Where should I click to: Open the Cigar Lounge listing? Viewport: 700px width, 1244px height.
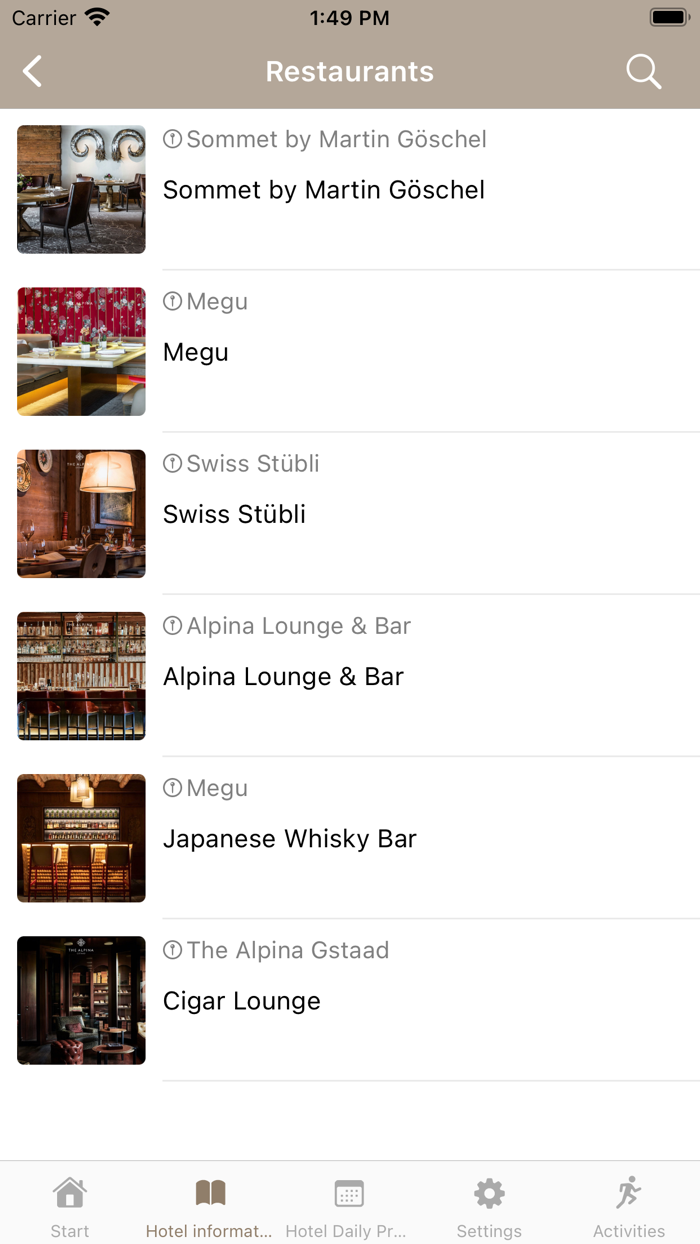pyautogui.click(x=350, y=1000)
